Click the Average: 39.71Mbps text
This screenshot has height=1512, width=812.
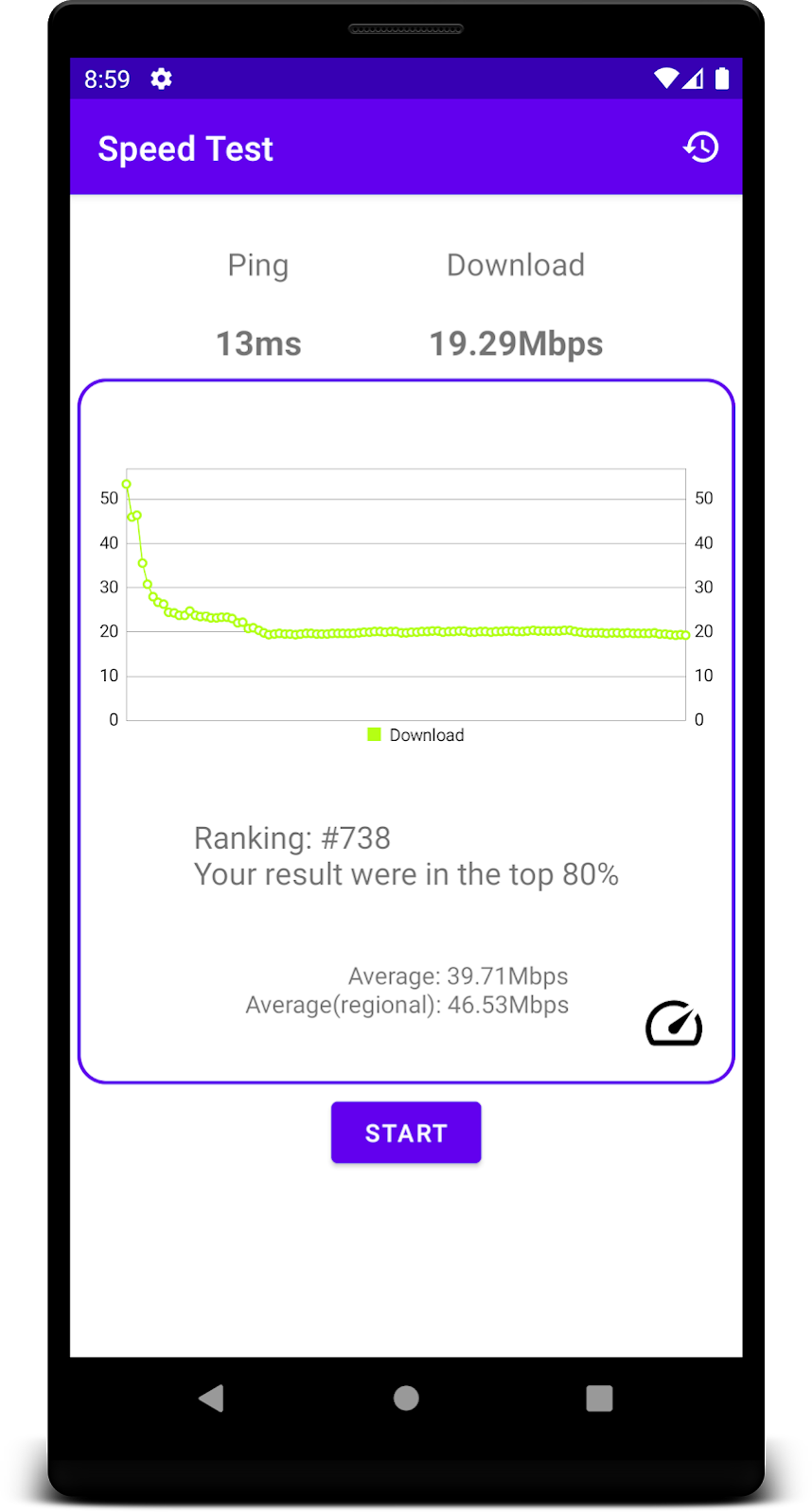(x=457, y=976)
